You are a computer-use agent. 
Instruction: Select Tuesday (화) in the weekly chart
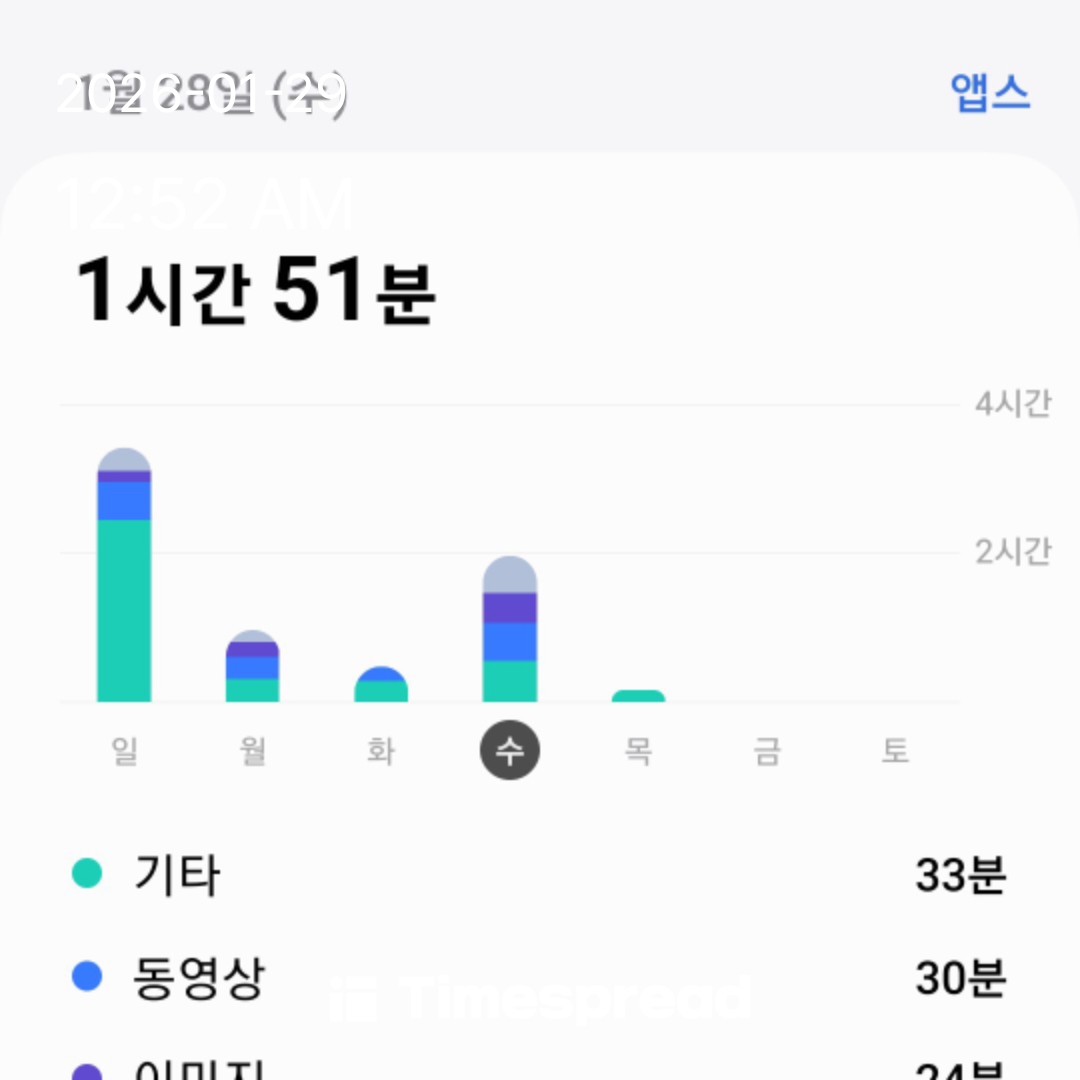(x=381, y=750)
